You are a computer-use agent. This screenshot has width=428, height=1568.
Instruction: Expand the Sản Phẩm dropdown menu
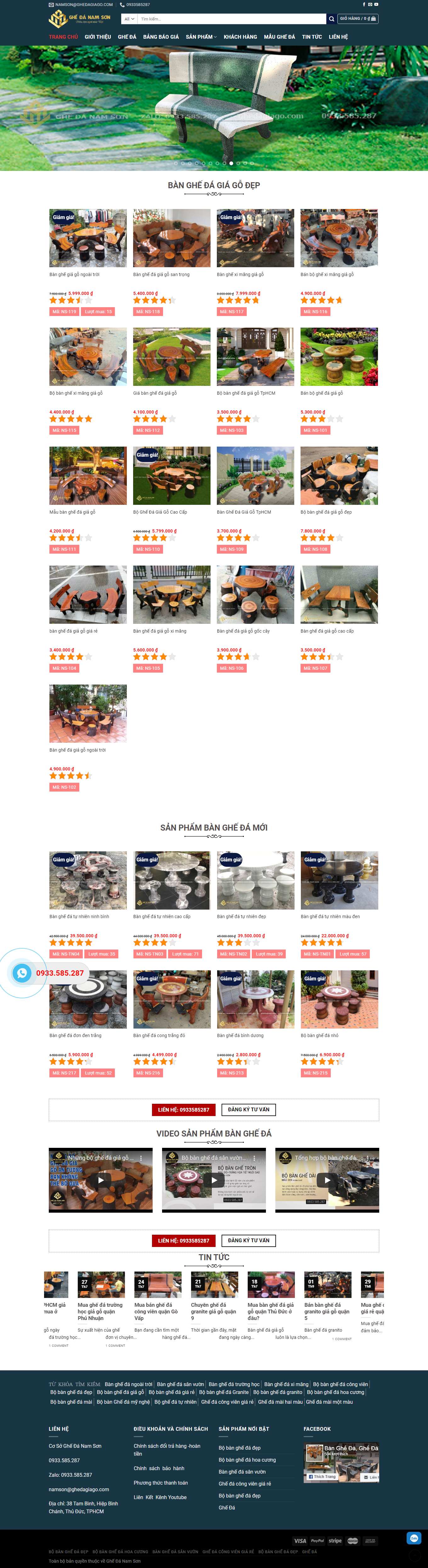pyautogui.click(x=201, y=37)
